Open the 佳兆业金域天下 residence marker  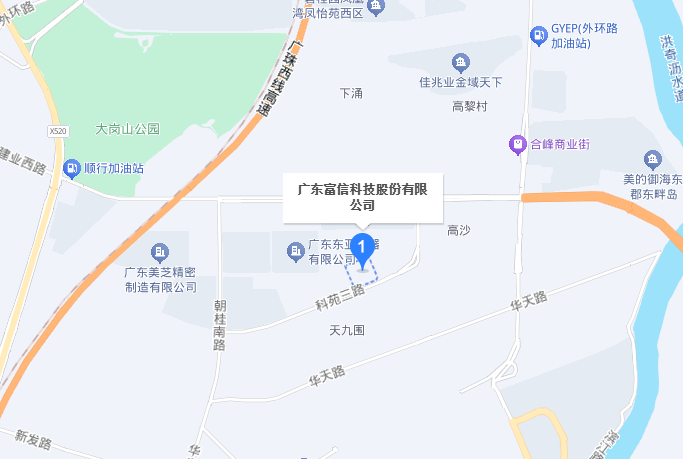(x=459, y=62)
